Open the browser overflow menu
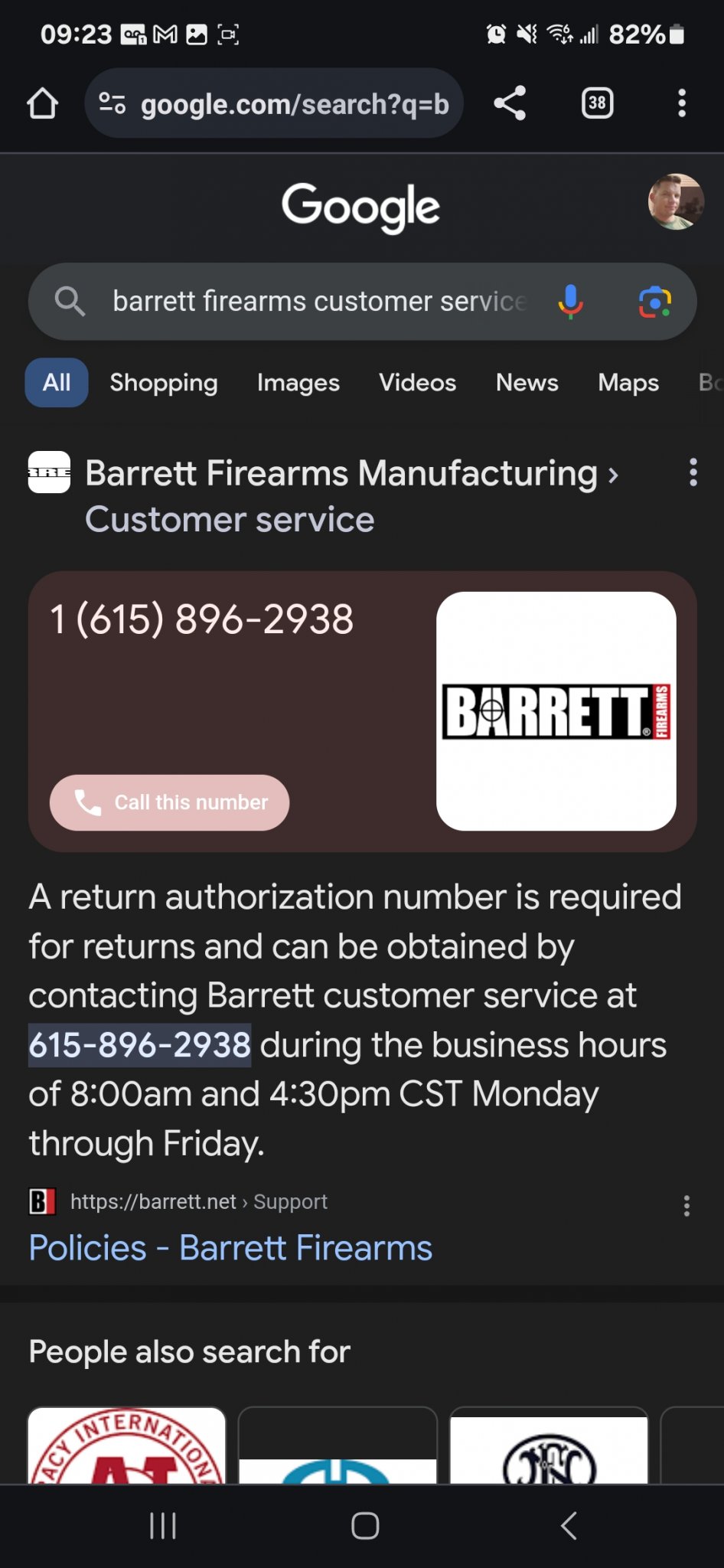724x1568 pixels. coord(681,103)
